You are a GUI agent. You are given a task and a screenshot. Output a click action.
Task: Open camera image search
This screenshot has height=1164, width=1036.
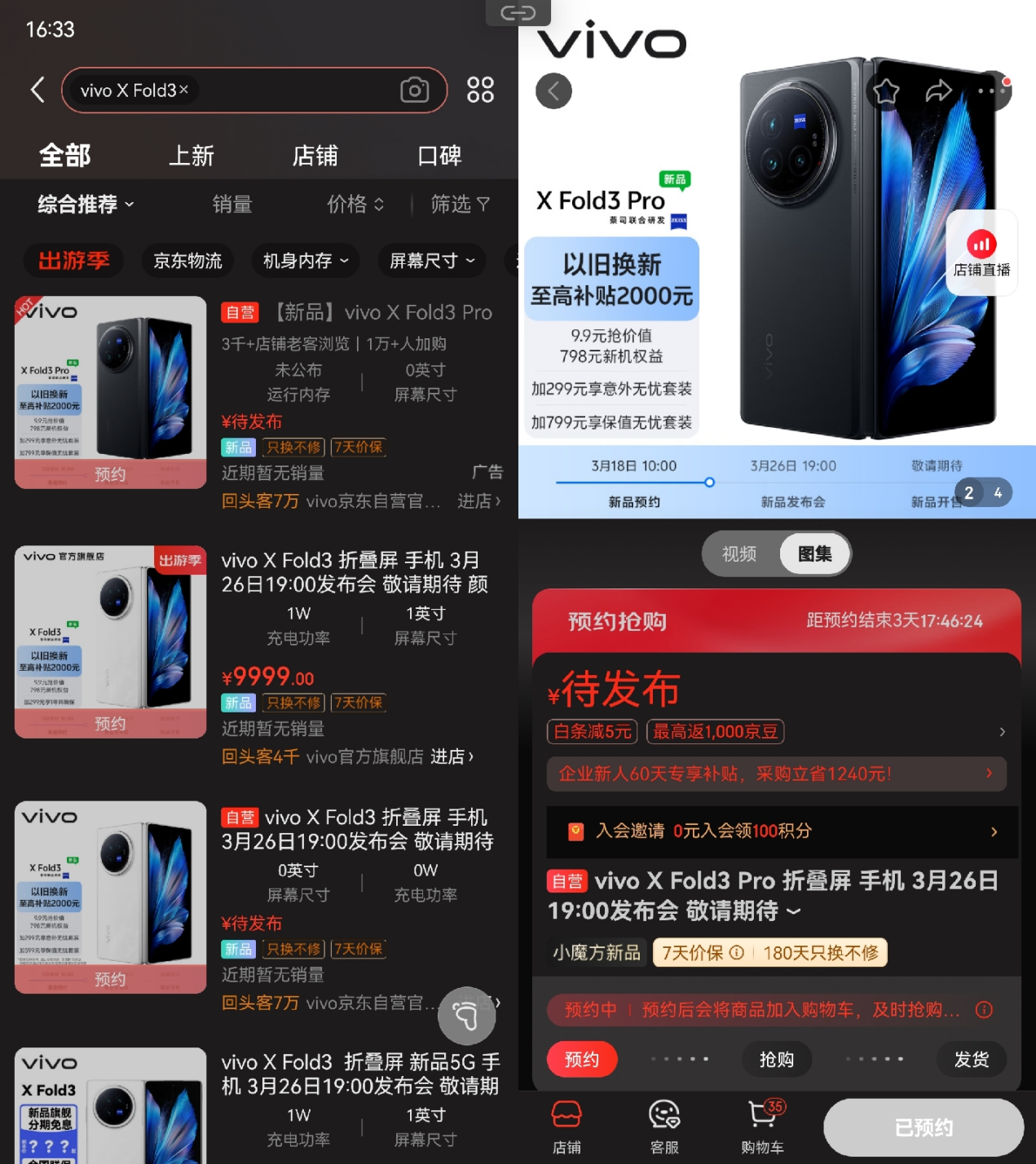coord(414,90)
